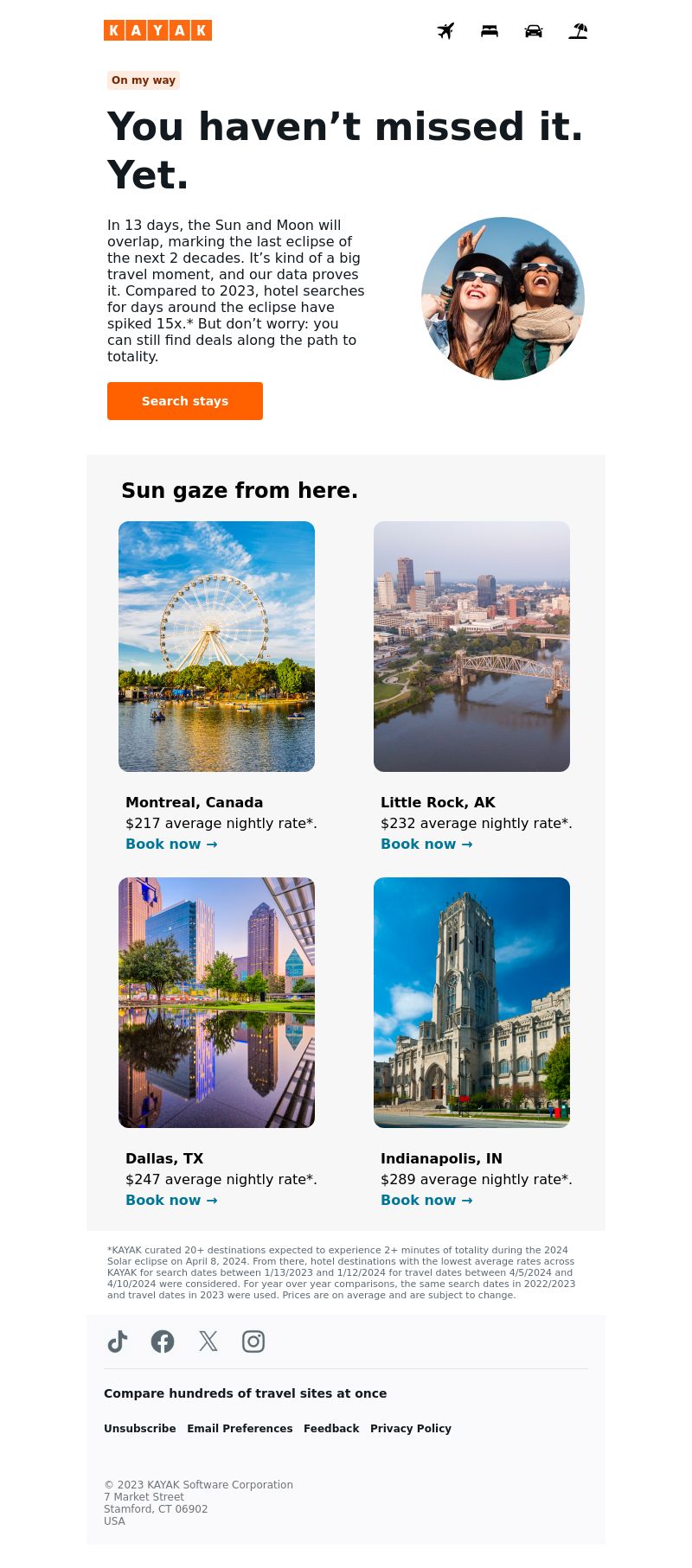
Task: Open the car rental icon
Action: click(534, 31)
